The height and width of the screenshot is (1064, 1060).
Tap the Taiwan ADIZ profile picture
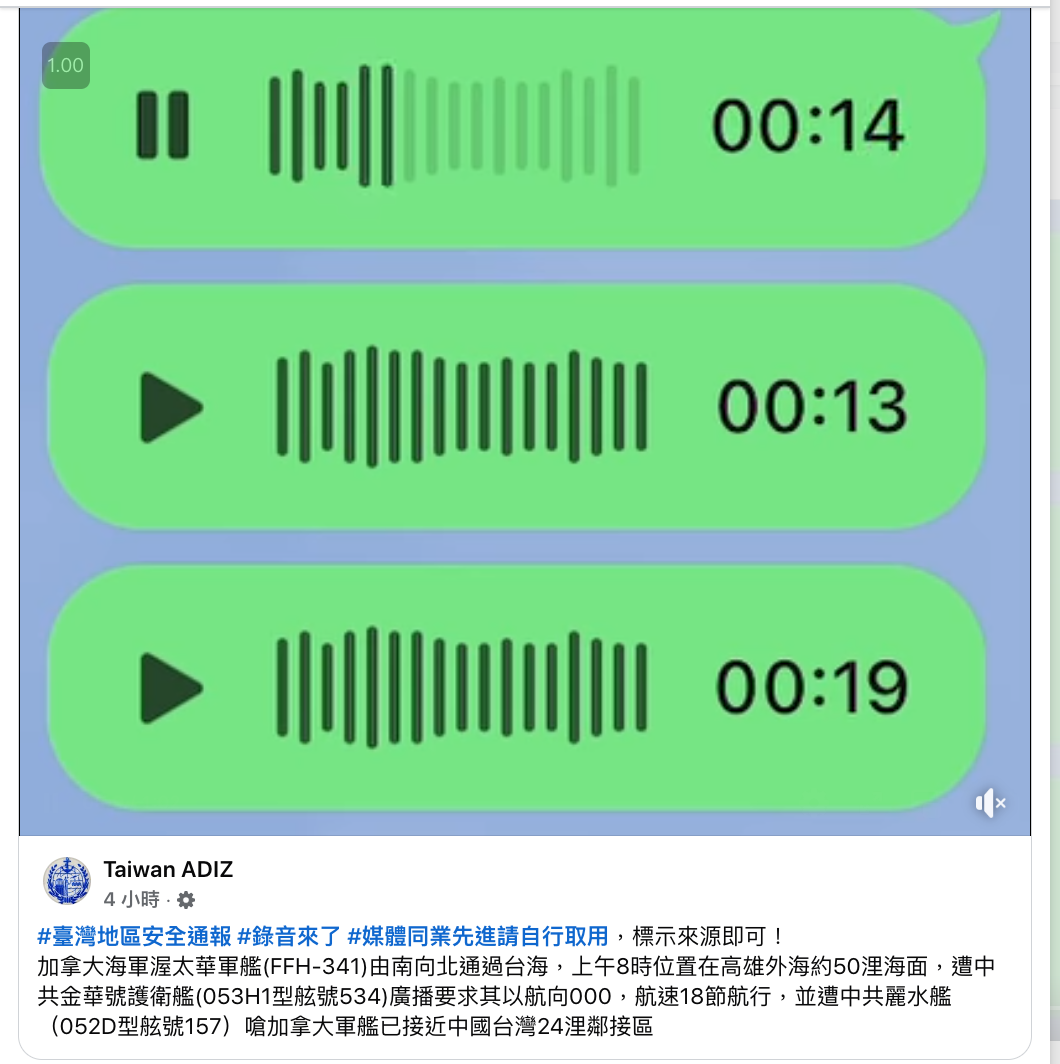tap(67, 881)
